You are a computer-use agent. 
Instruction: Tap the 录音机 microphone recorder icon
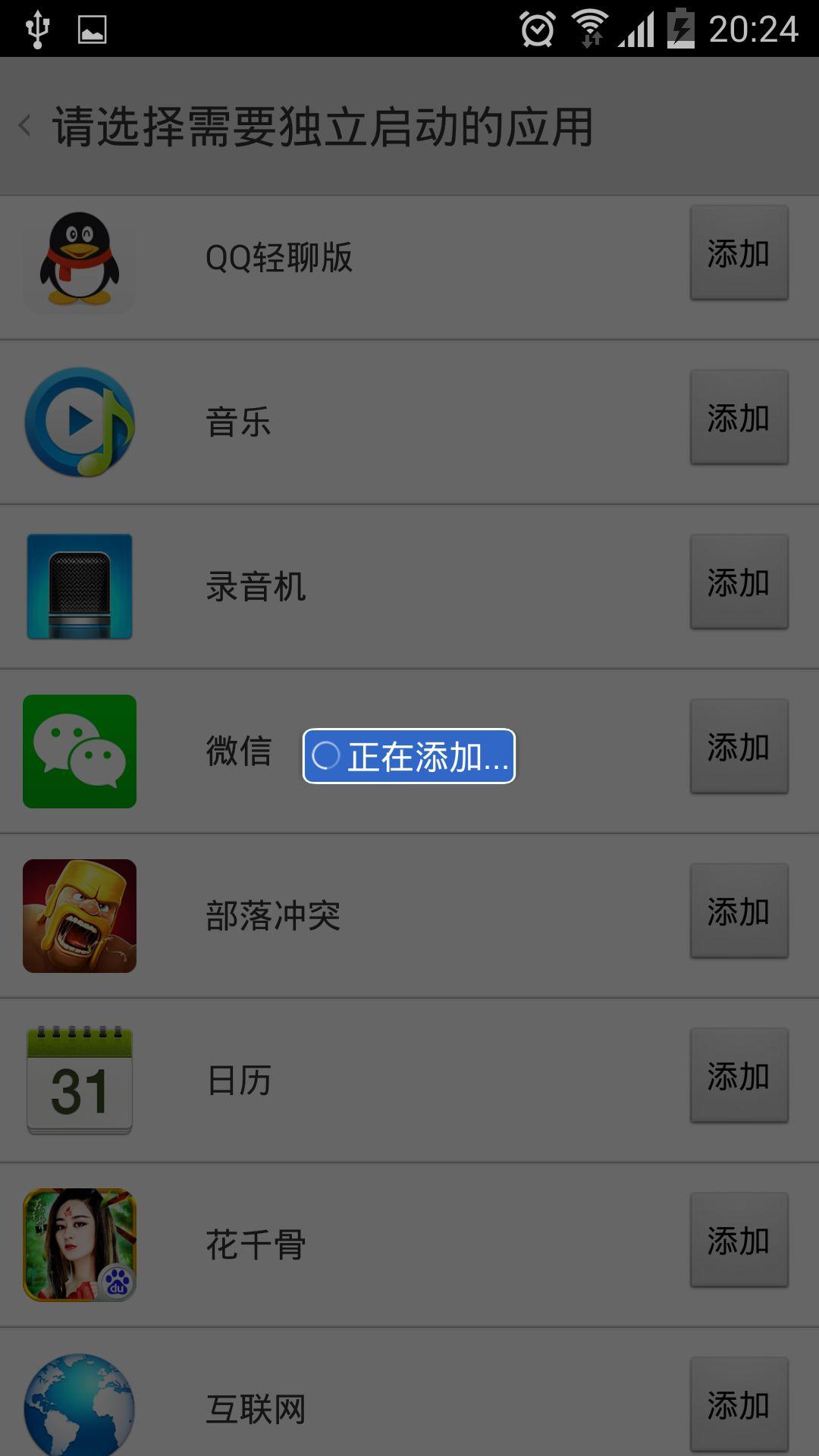(80, 584)
